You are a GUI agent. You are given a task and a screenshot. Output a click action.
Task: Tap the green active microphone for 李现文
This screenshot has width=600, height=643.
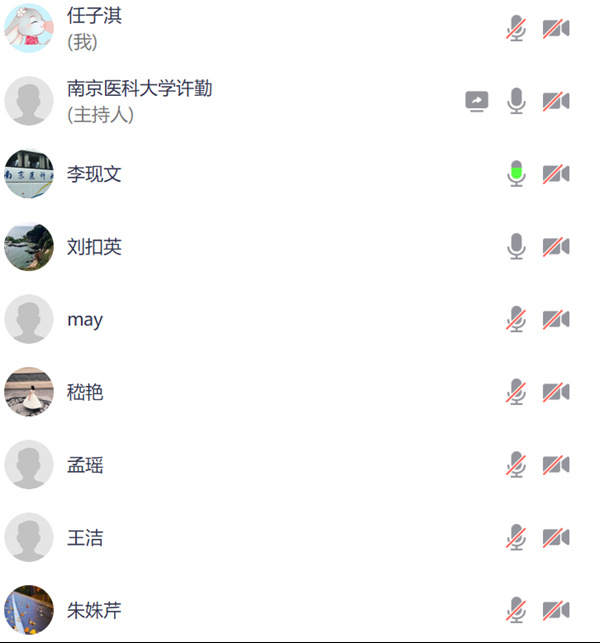coord(516,174)
